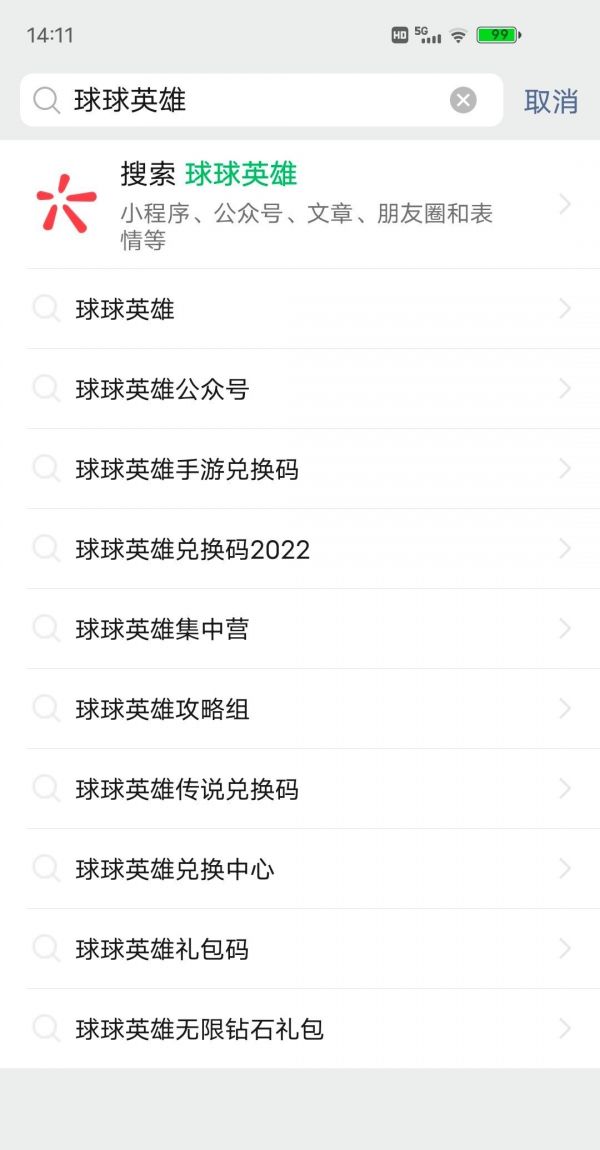Clear the search text with the X icon
Viewport: 600px width, 1150px height.
pos(463,100)
